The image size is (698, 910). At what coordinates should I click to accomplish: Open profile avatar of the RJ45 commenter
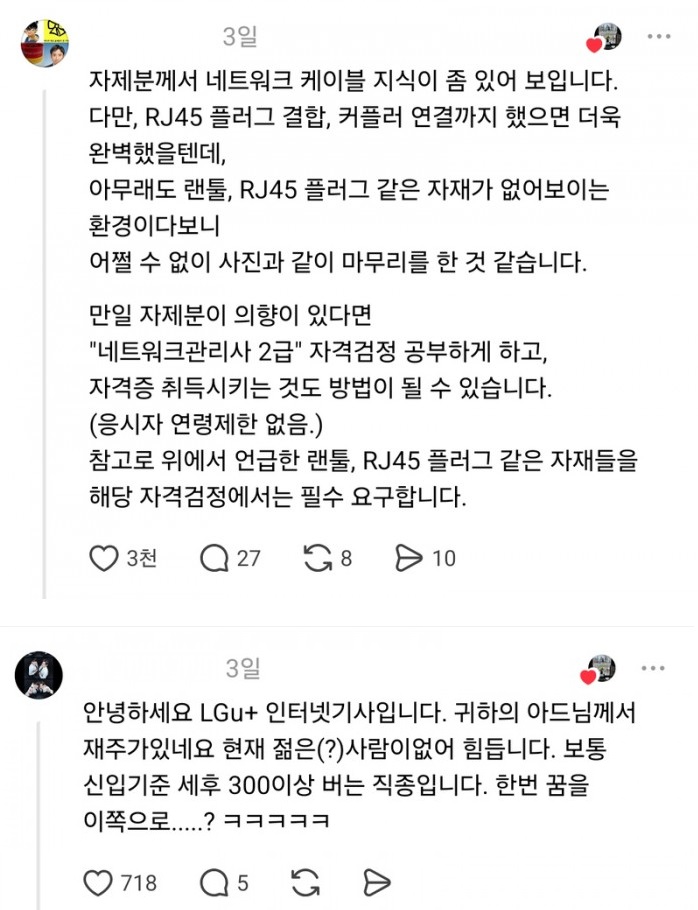coord(45,43)
